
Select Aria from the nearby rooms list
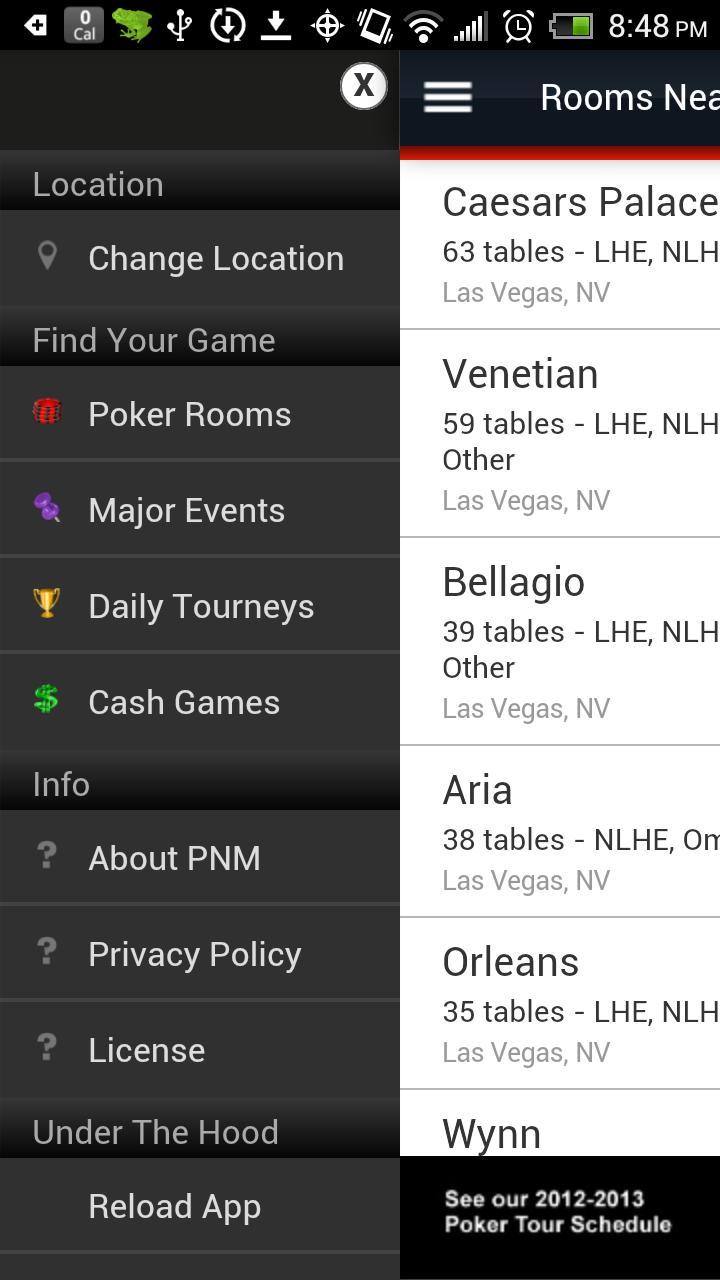(560, 830)
